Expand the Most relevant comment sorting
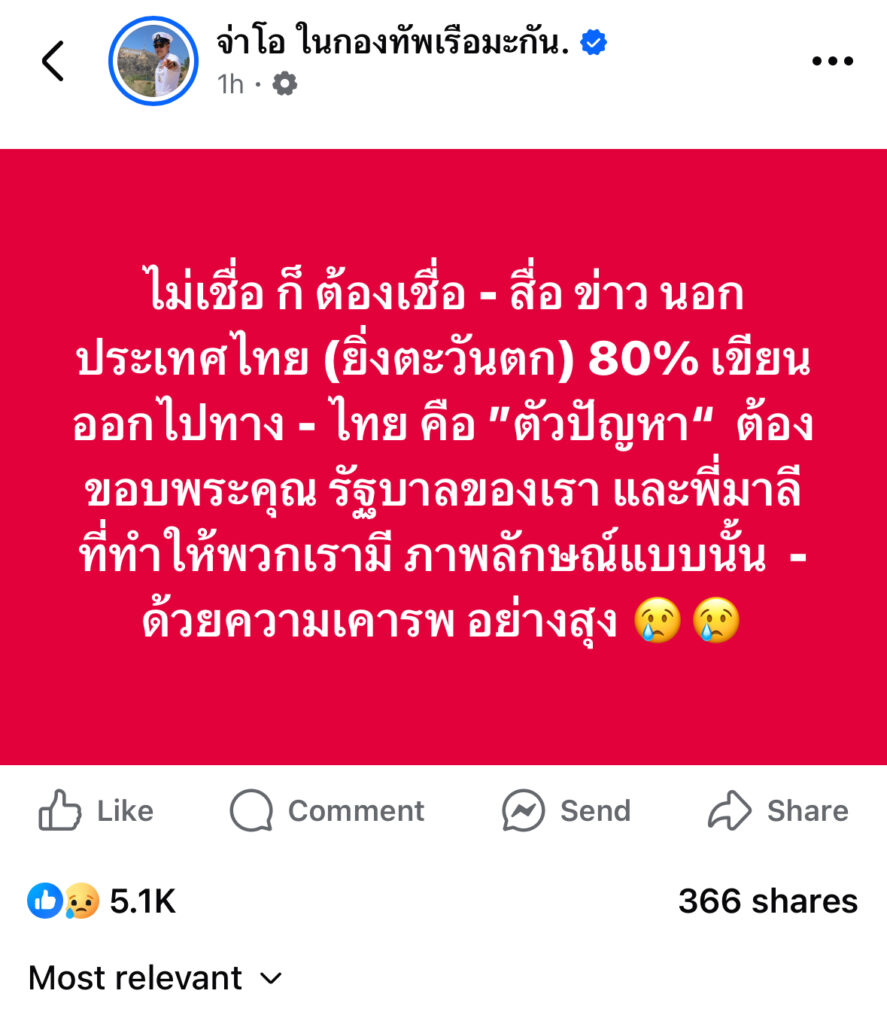 pos(156,977)
